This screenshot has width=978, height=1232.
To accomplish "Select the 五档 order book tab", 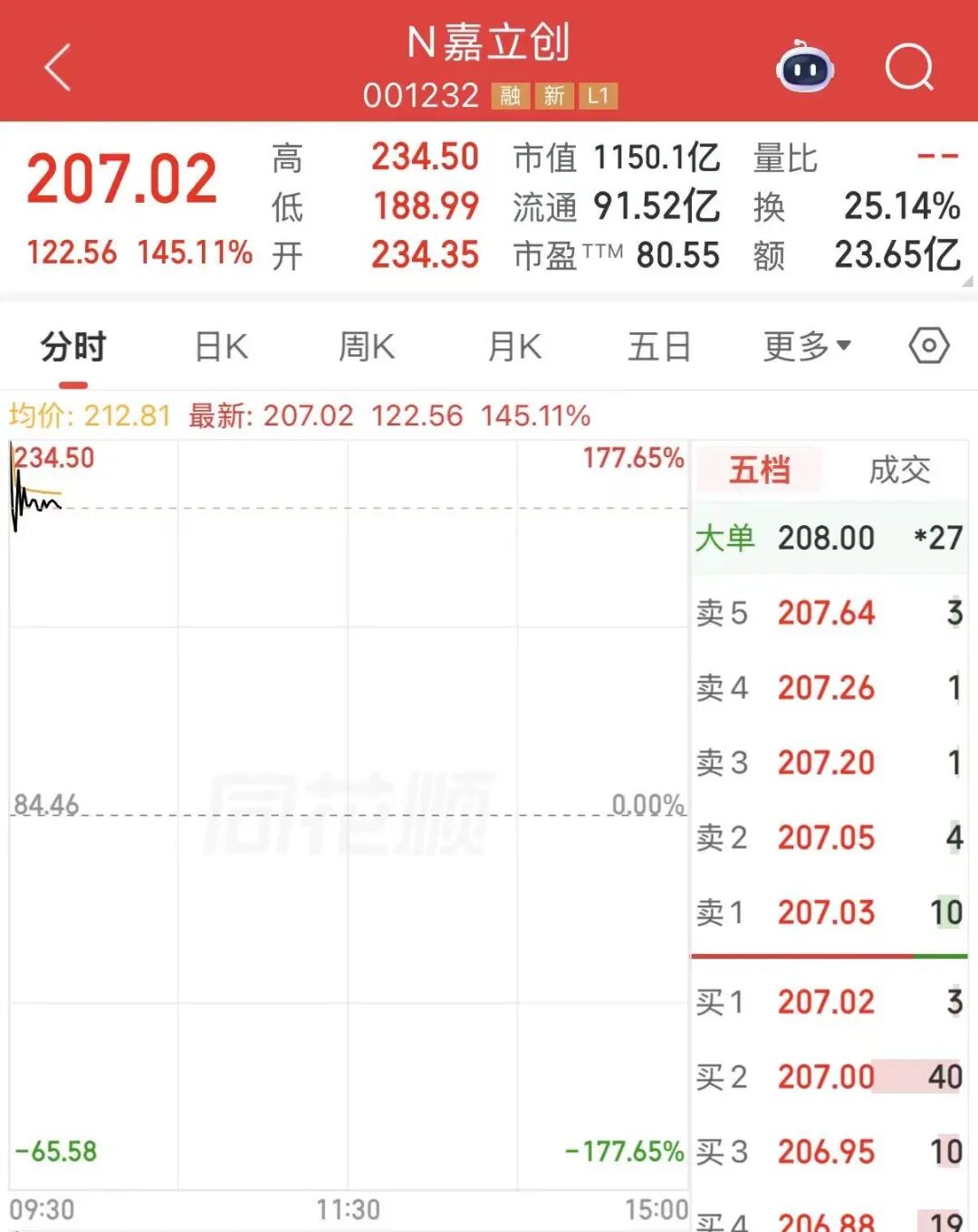I will pos(759,470).
